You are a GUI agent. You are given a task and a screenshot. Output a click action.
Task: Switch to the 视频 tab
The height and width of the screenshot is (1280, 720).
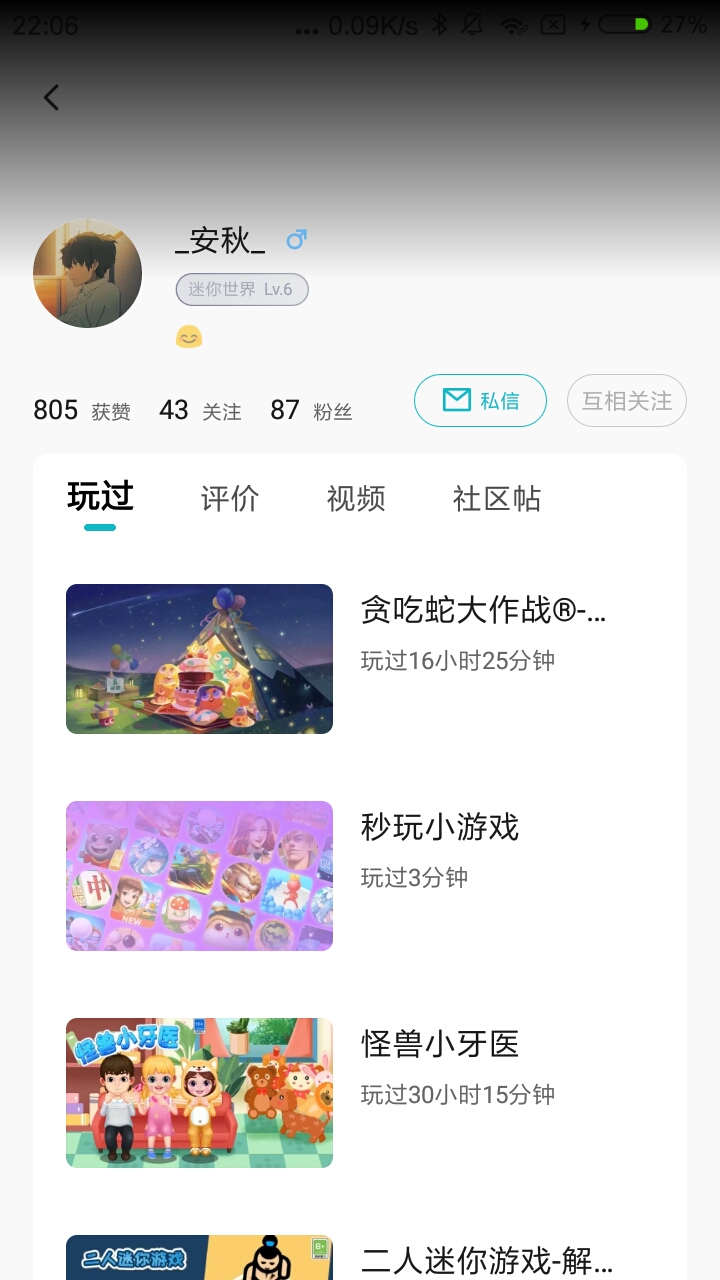tap(356, 498)
